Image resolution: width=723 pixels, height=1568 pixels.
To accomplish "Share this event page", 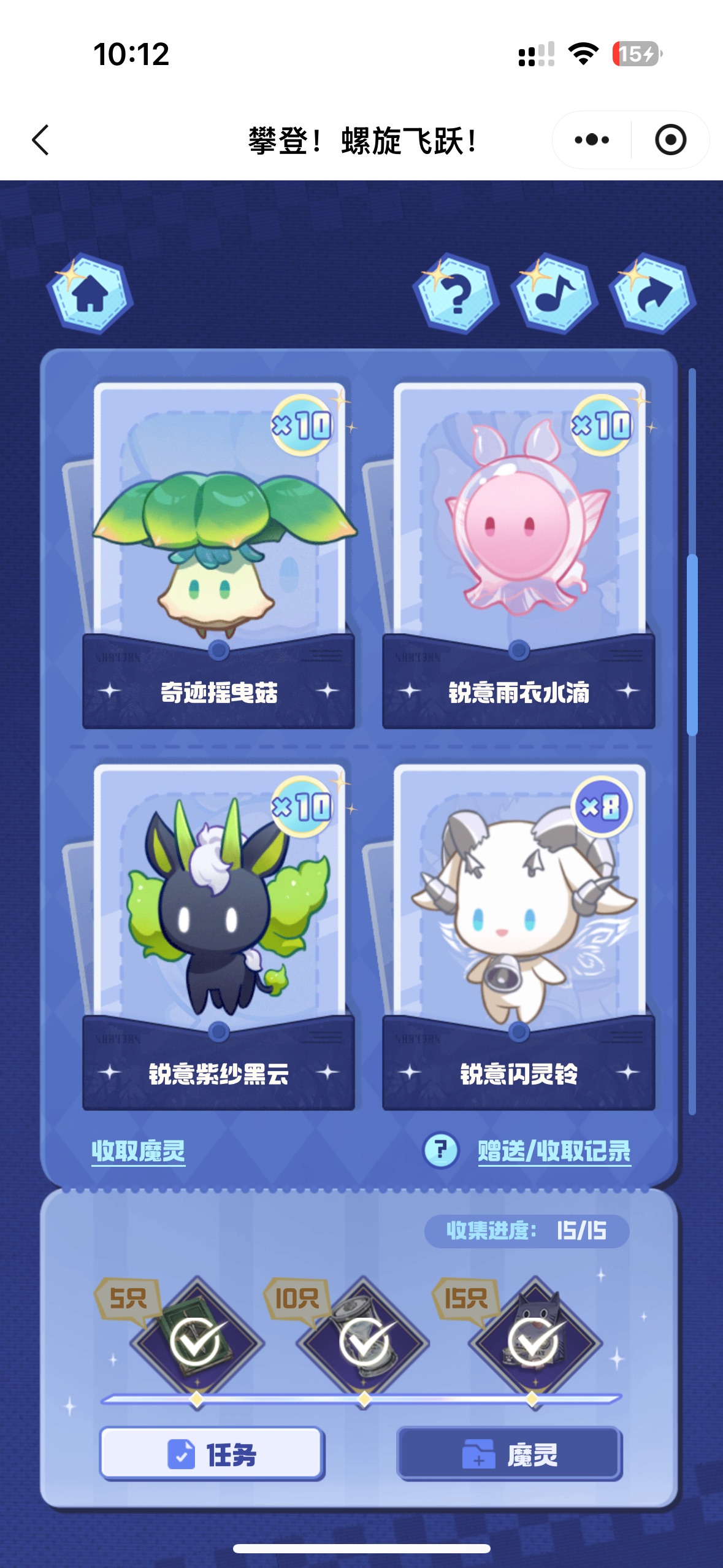I will pyautogui.click(x=652, y=294).
